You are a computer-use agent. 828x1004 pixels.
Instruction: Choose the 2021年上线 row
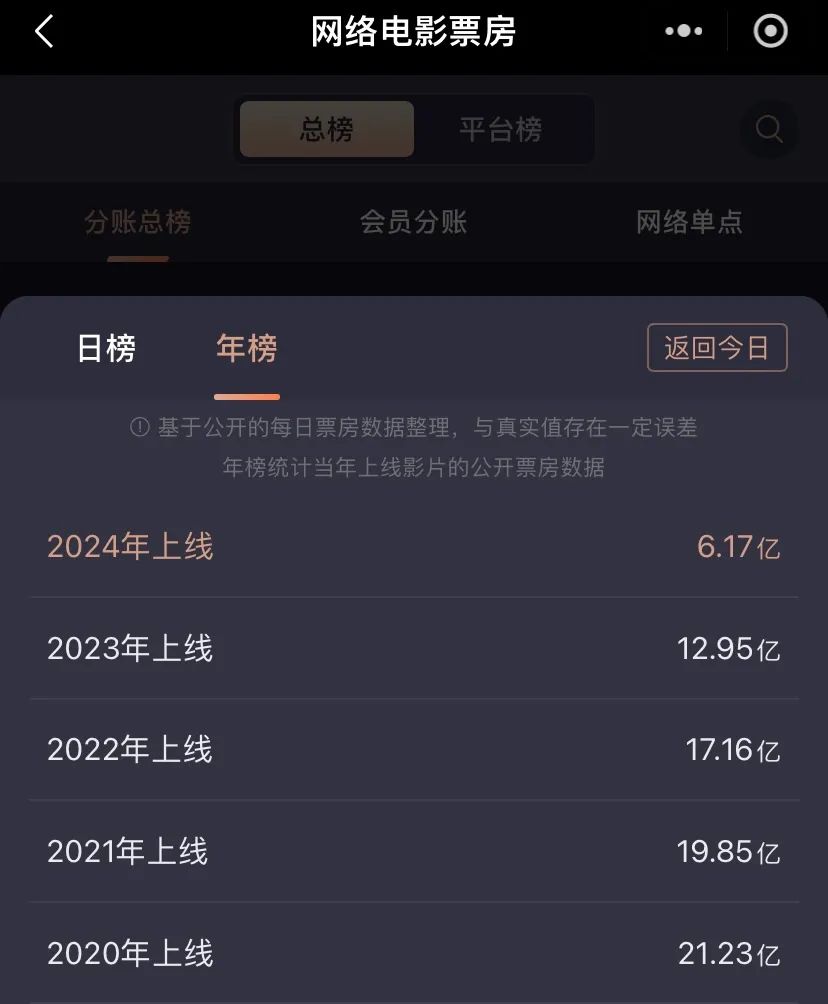click(x=414, y=852)
